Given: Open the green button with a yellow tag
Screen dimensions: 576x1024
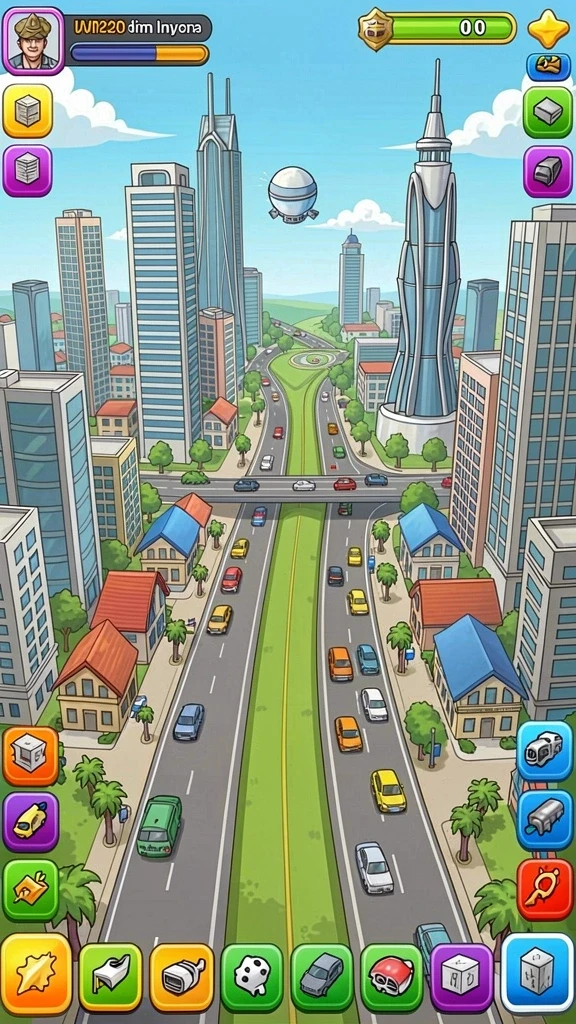Looking at the screenshot, I should (x=30, y=889).
